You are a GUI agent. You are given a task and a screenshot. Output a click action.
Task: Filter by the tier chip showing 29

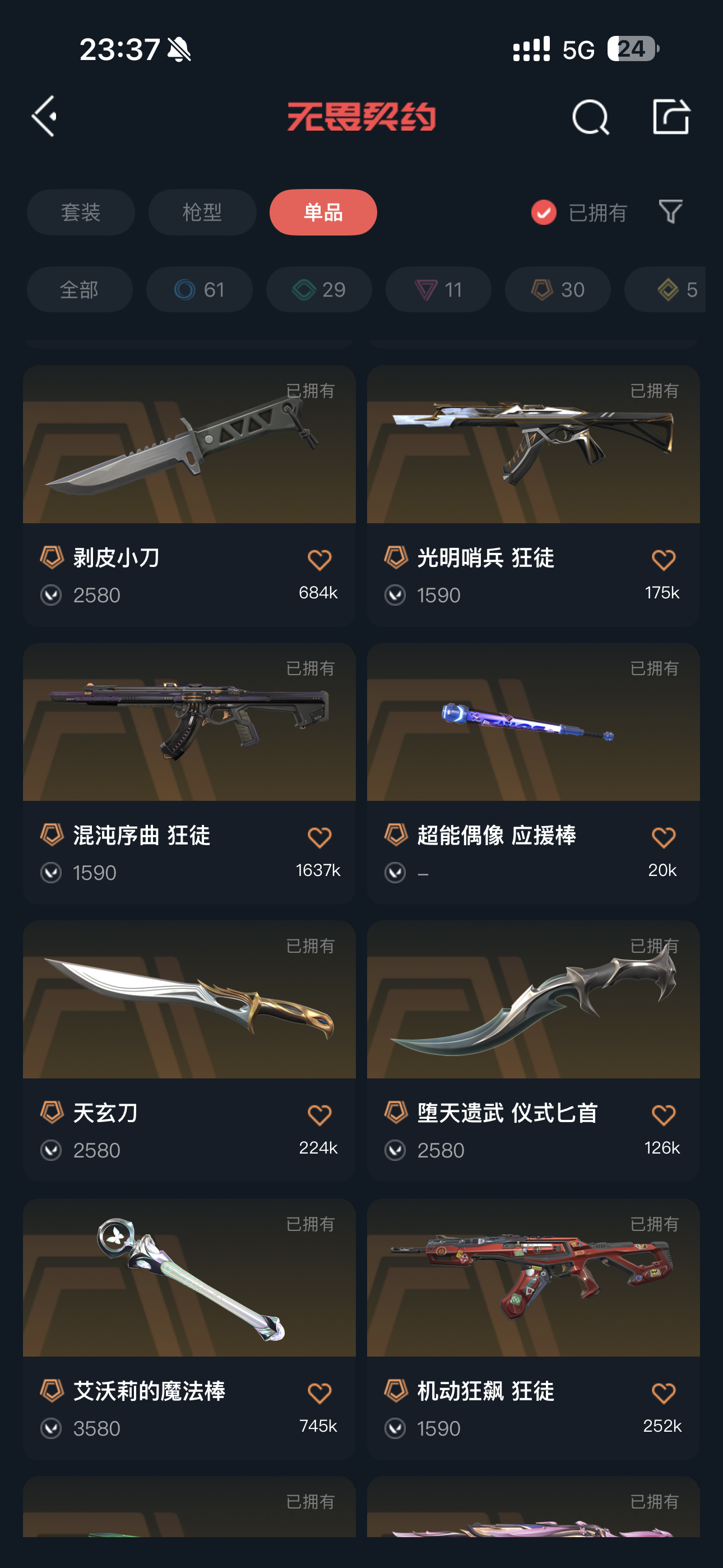[318, 290]
